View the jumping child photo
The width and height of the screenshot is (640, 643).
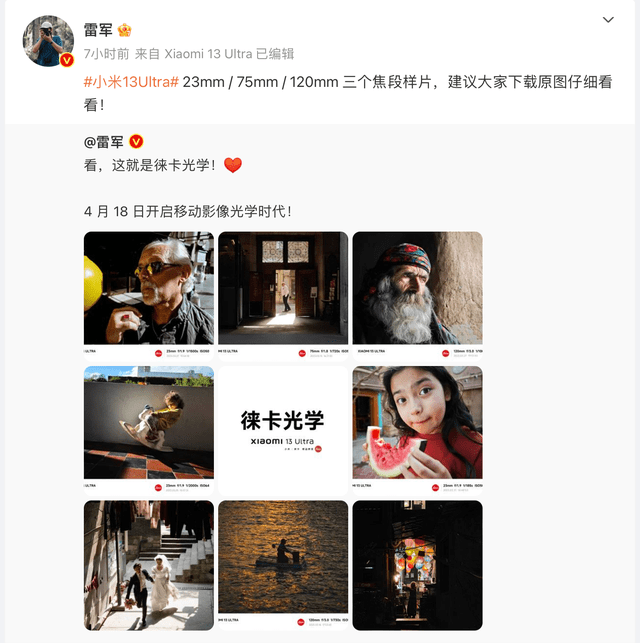coord(148,429)
